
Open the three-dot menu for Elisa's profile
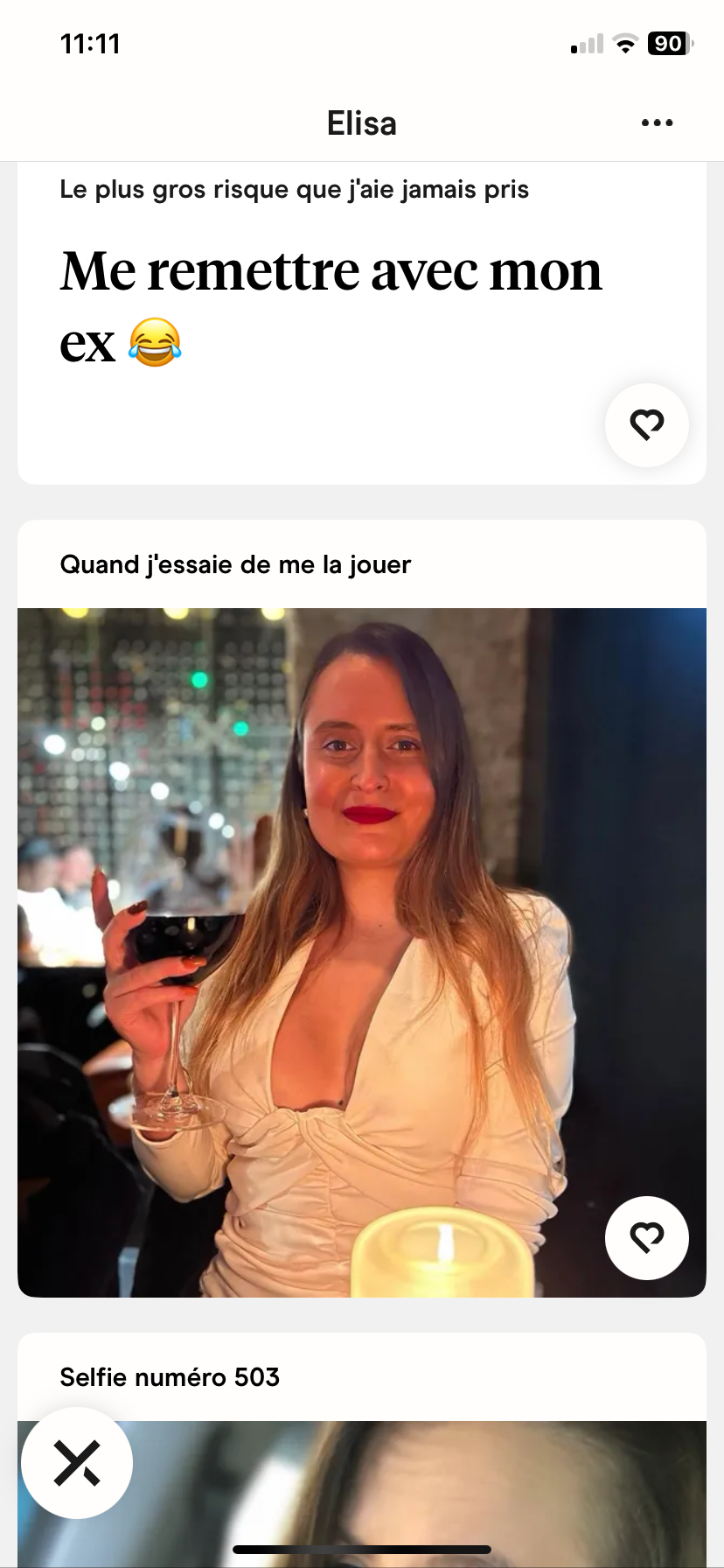coord(657,123)
